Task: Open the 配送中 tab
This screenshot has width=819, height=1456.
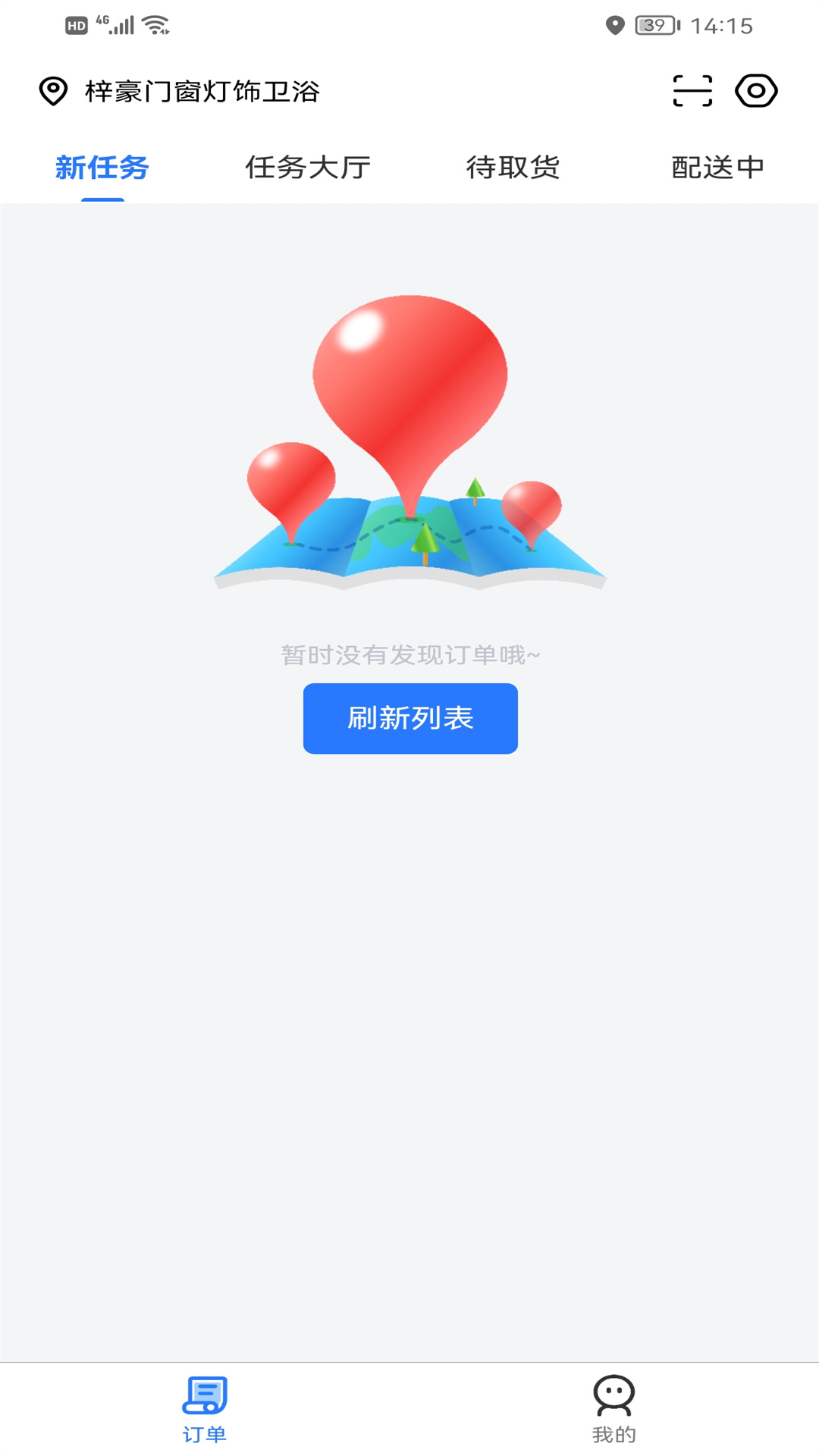Action: [717, 168]
